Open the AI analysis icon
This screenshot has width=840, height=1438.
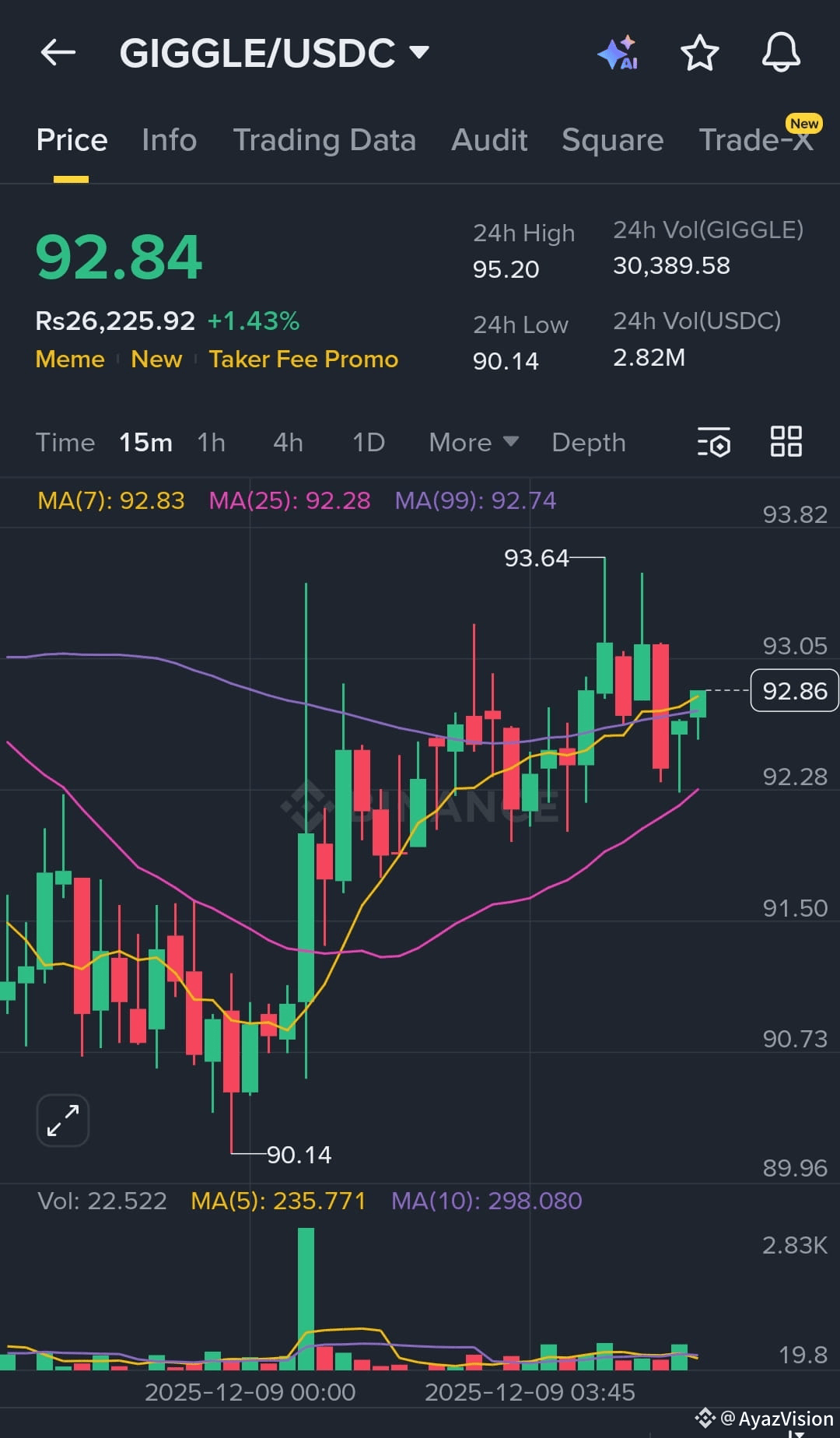(618, 53)
